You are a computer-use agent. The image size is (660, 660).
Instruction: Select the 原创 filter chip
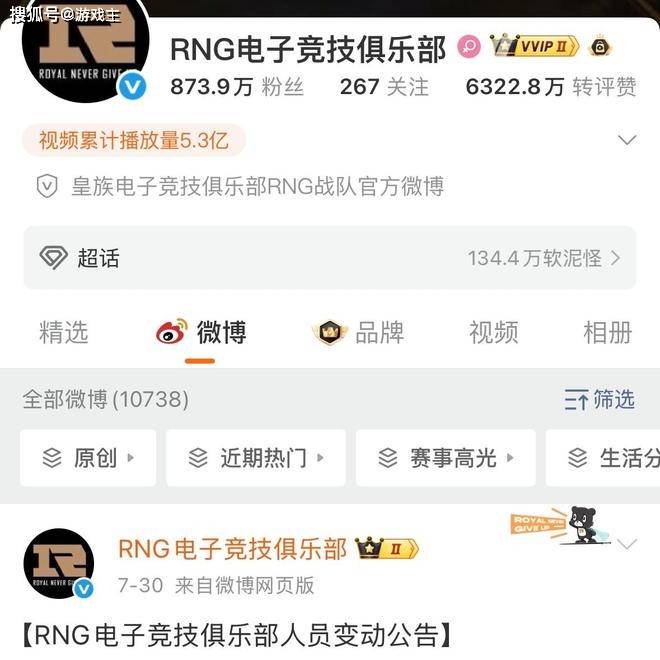[x=88, y=458]
